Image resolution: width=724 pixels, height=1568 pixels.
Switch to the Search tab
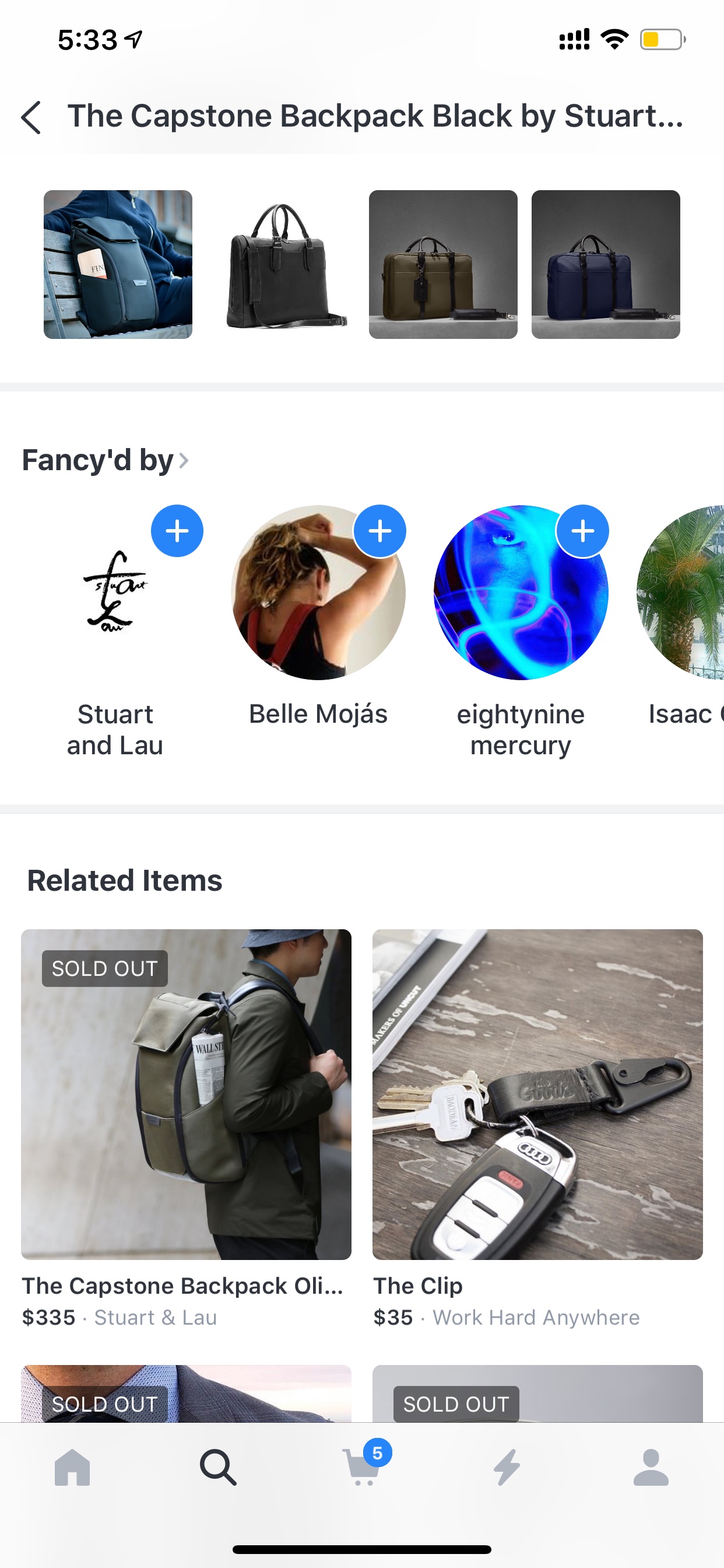pyautogui.click(x=218, y=1468)
